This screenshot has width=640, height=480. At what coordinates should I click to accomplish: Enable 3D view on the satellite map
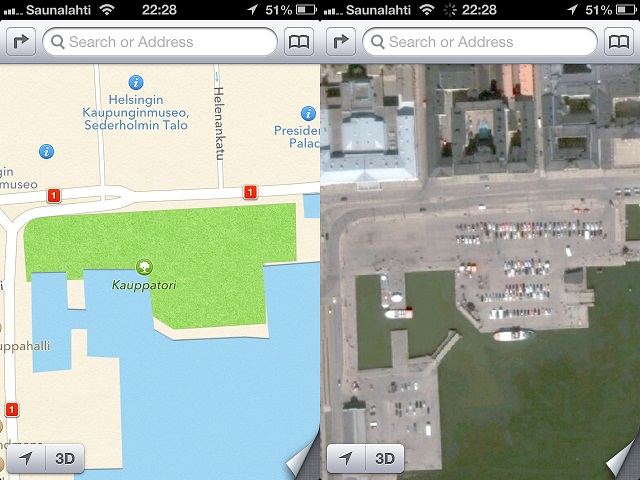point(385,459)
